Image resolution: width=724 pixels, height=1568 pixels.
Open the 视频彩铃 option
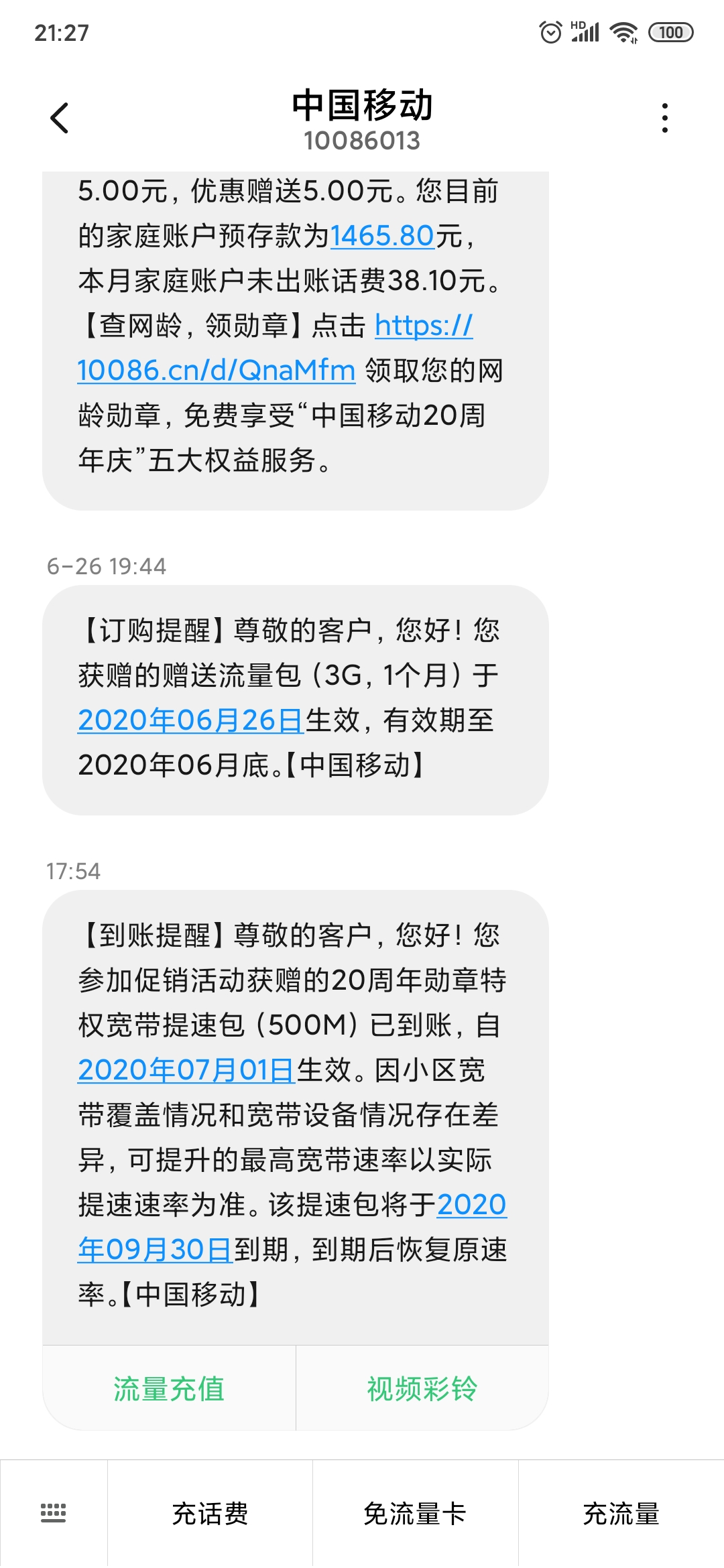point(422,1388)
